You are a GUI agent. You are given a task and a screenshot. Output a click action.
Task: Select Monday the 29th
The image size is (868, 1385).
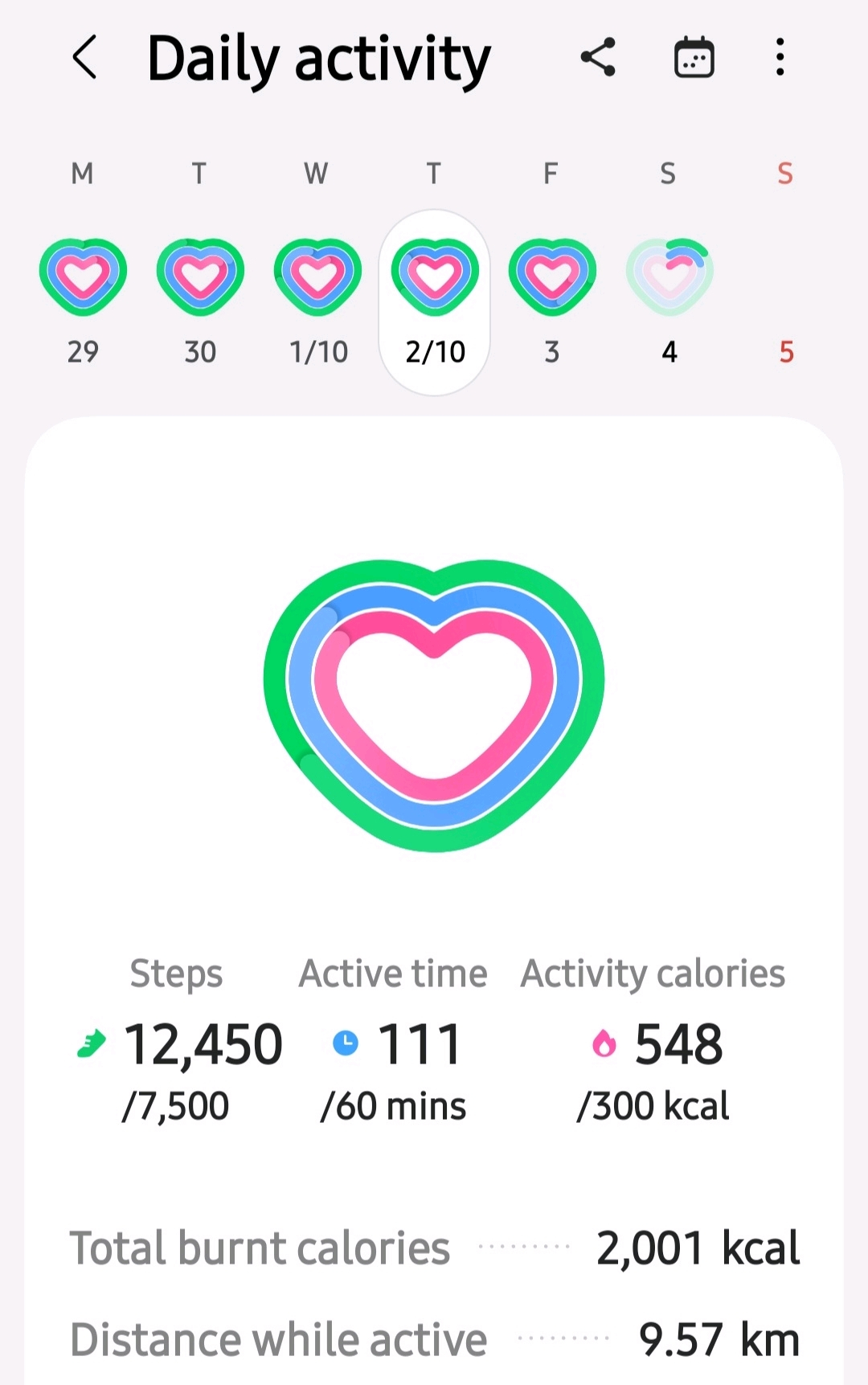83,277
